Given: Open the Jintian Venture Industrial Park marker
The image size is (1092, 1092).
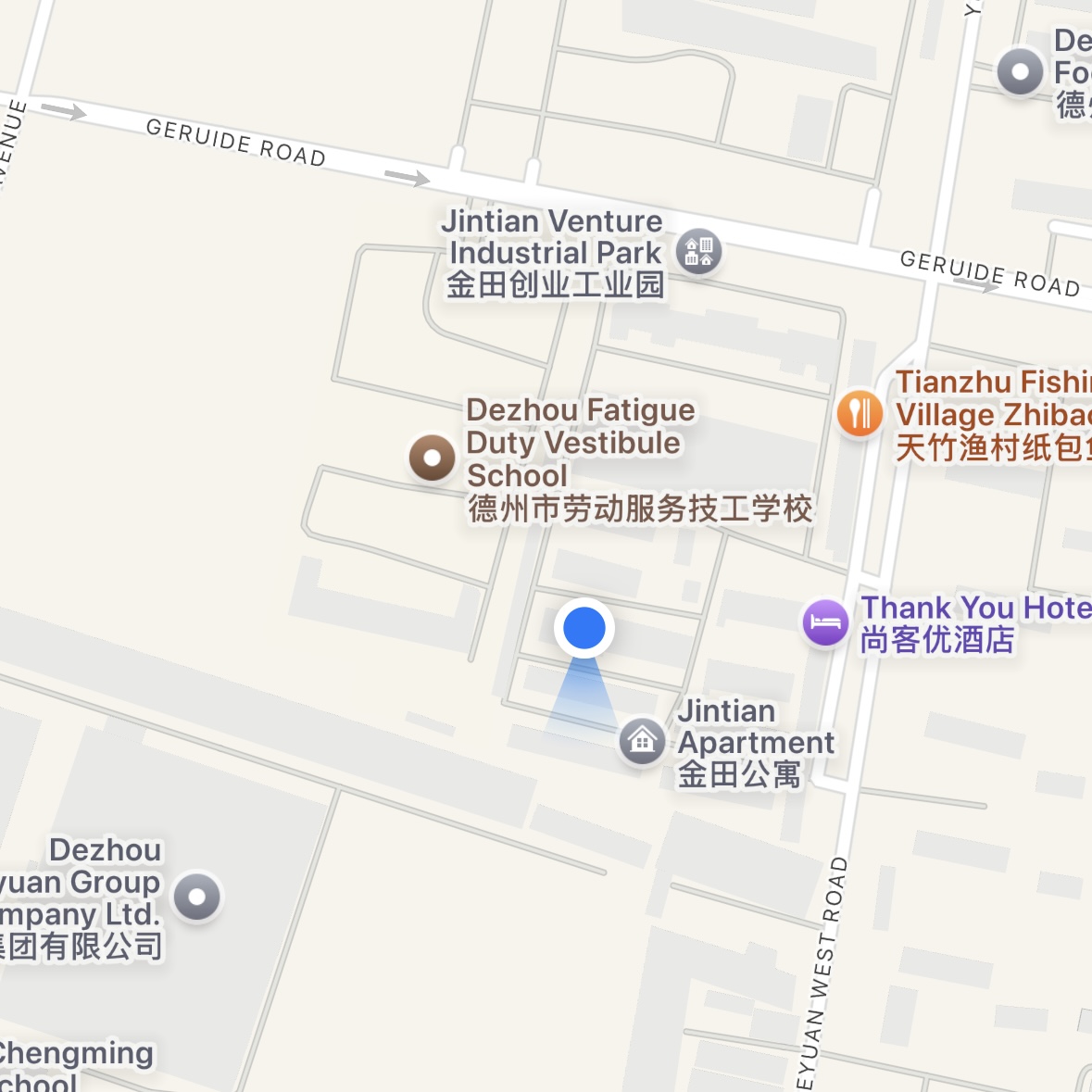Looking at the screenshot, I should pos(698,252).
